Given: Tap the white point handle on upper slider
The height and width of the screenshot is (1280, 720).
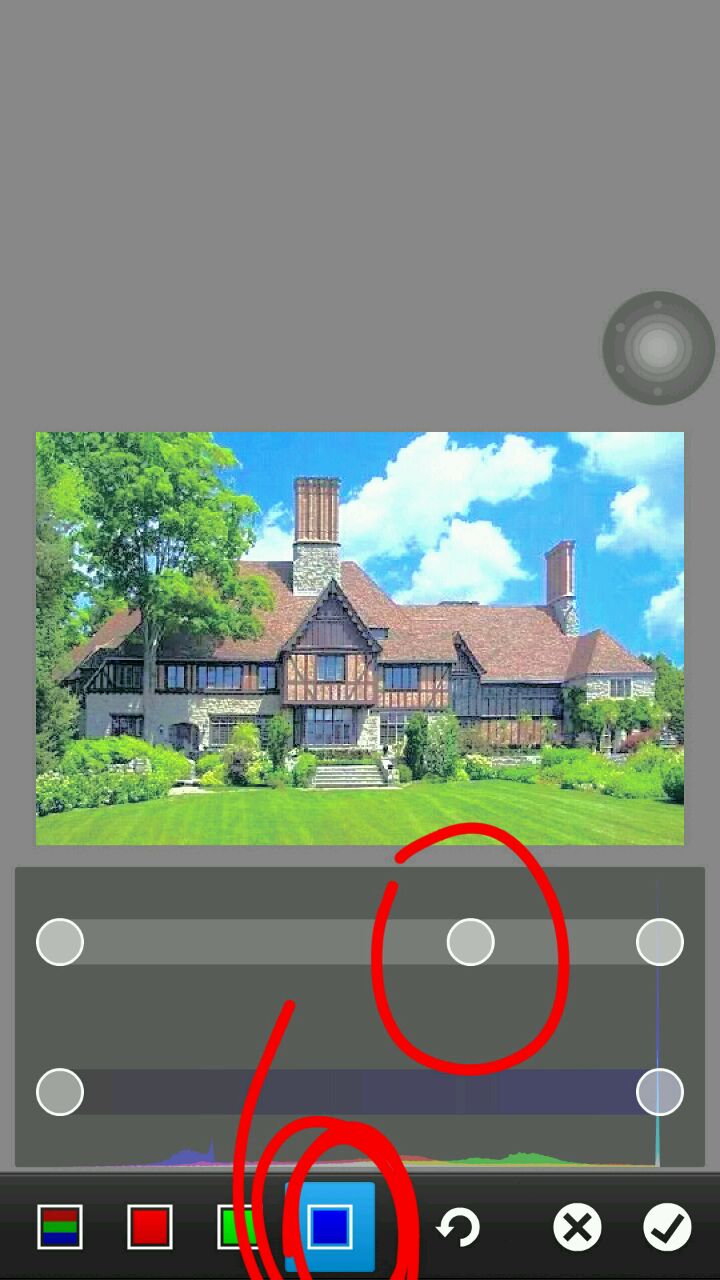Looking at the screenshot, I should [660, 942].
